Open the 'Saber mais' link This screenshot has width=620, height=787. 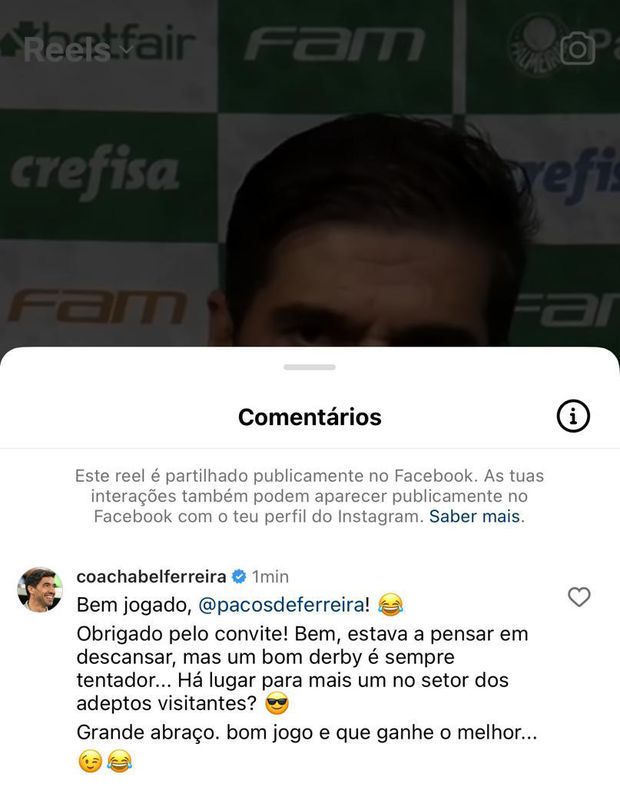tap(475, 516)
